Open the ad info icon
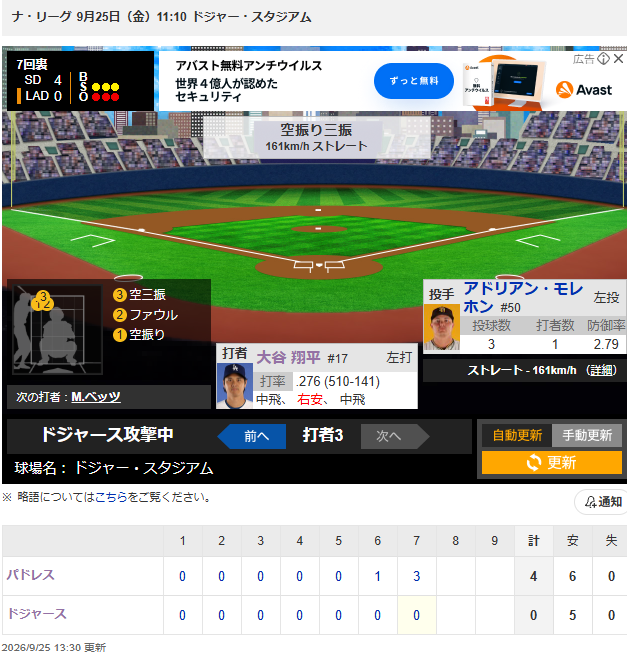627x652 pixels. 603,59
